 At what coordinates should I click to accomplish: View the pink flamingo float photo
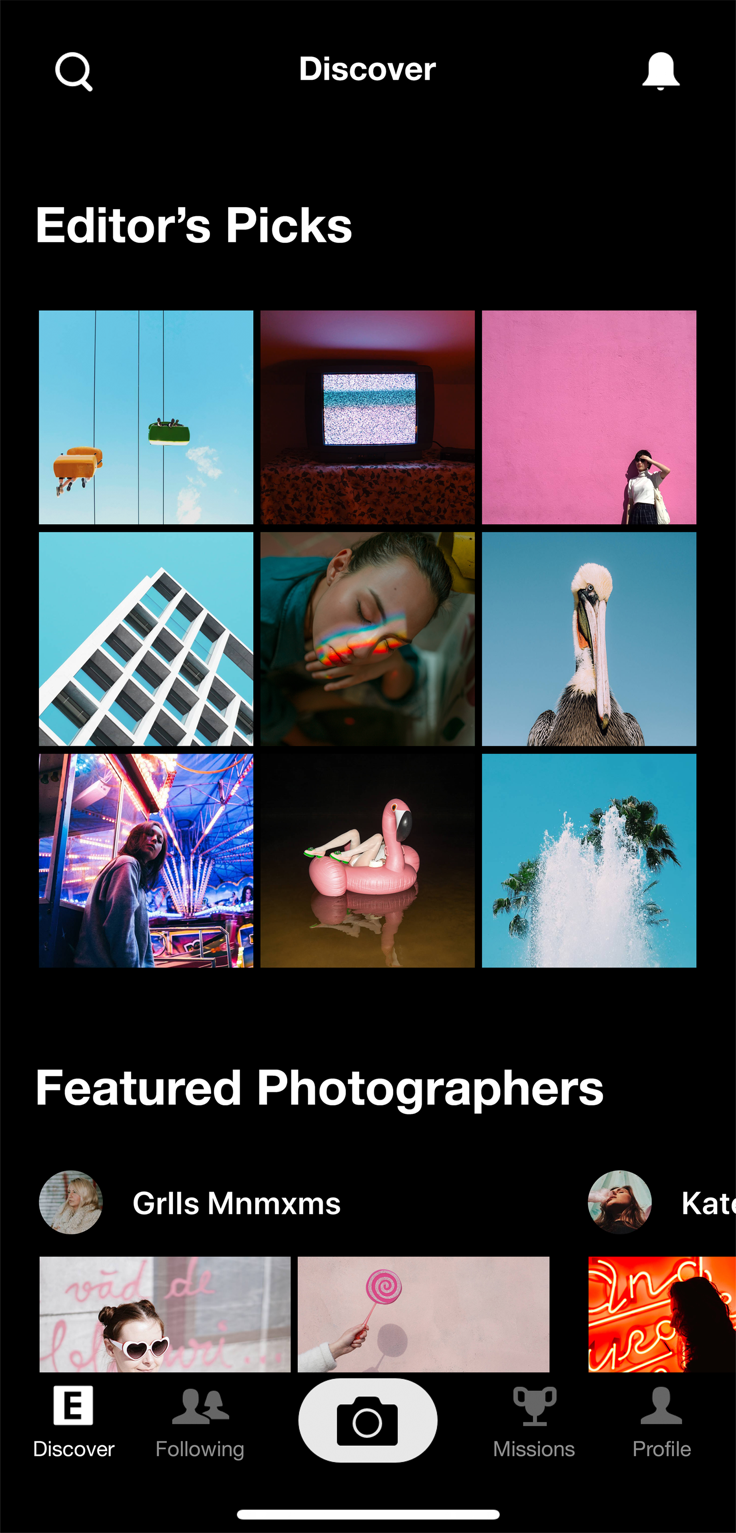coord(367,860)
